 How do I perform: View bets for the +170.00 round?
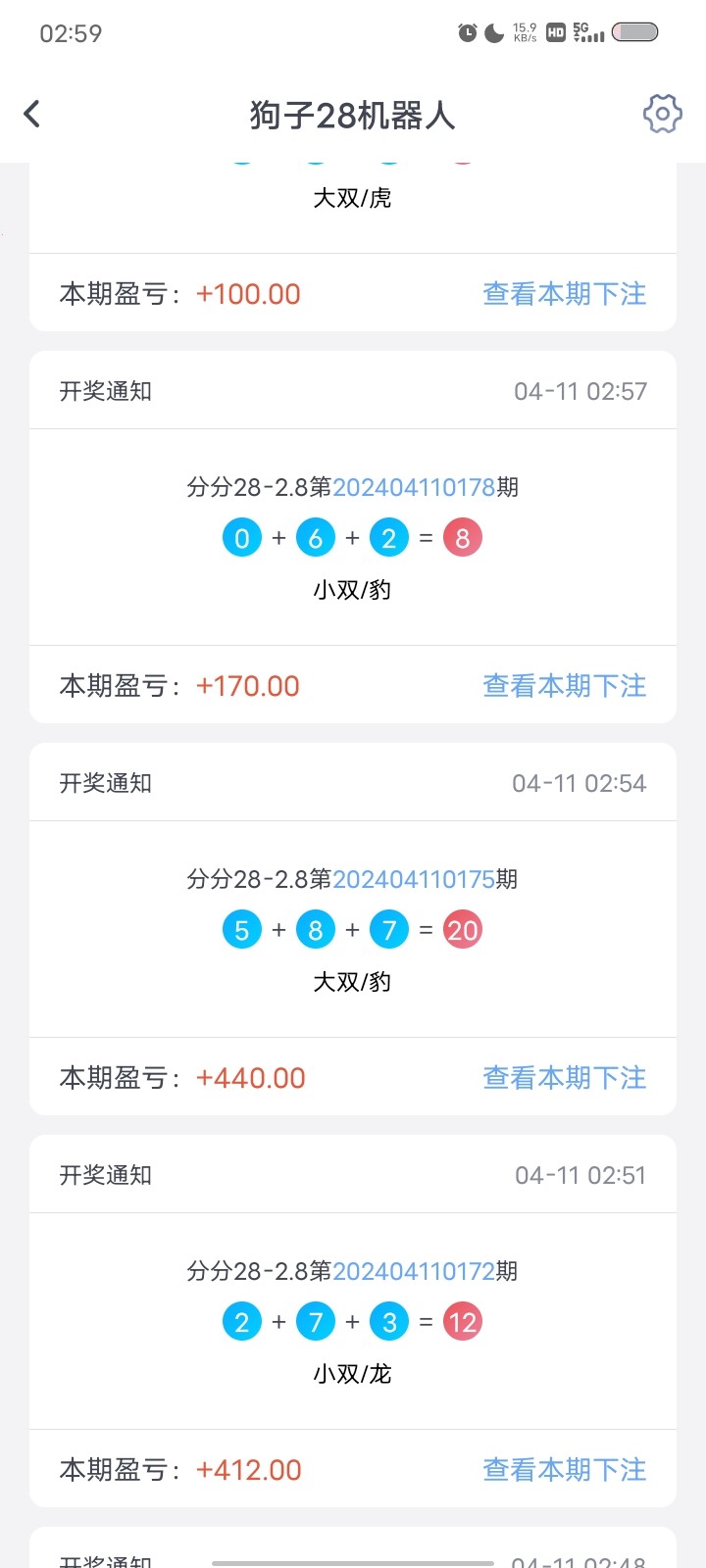[x=564, y=686]
